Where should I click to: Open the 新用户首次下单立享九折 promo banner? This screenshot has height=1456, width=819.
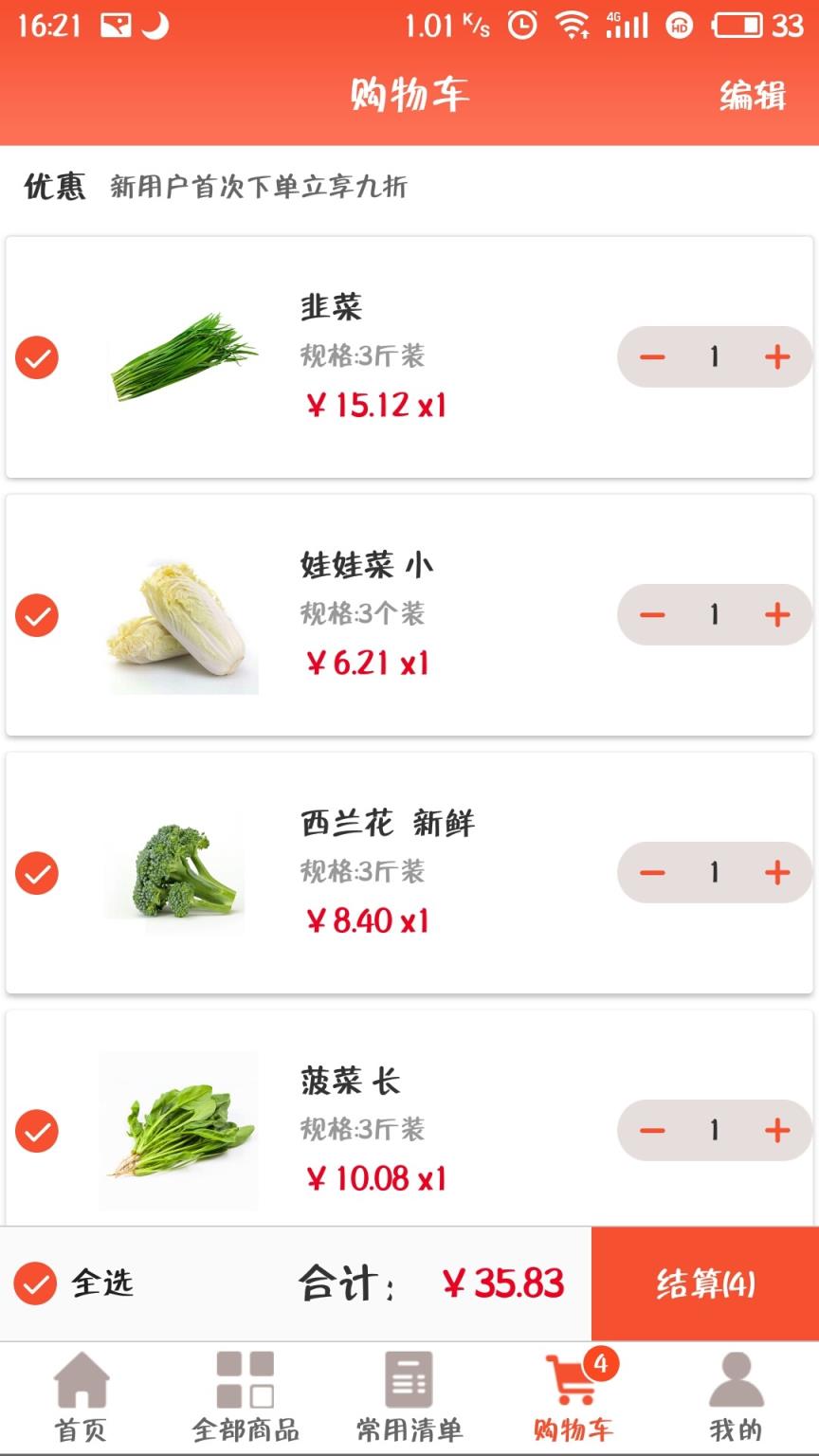(x=258, y=189)
